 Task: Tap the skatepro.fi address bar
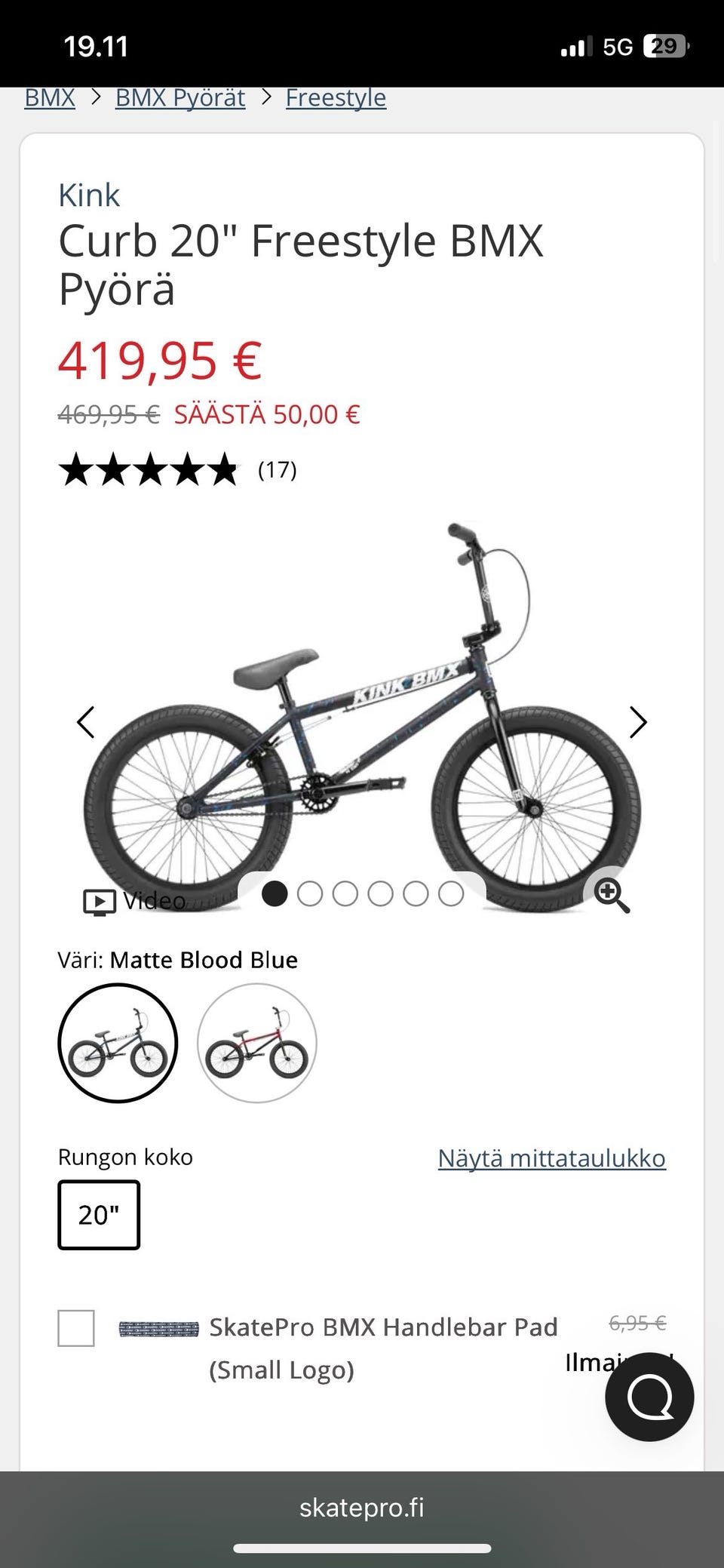point(362,1508)
